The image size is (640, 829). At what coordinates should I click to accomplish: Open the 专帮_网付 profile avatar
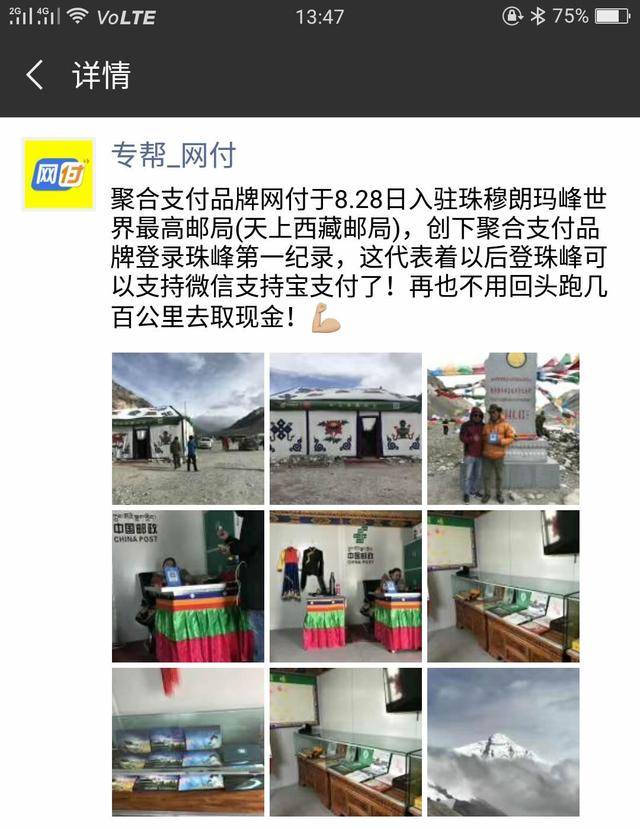tap(59, 174)
